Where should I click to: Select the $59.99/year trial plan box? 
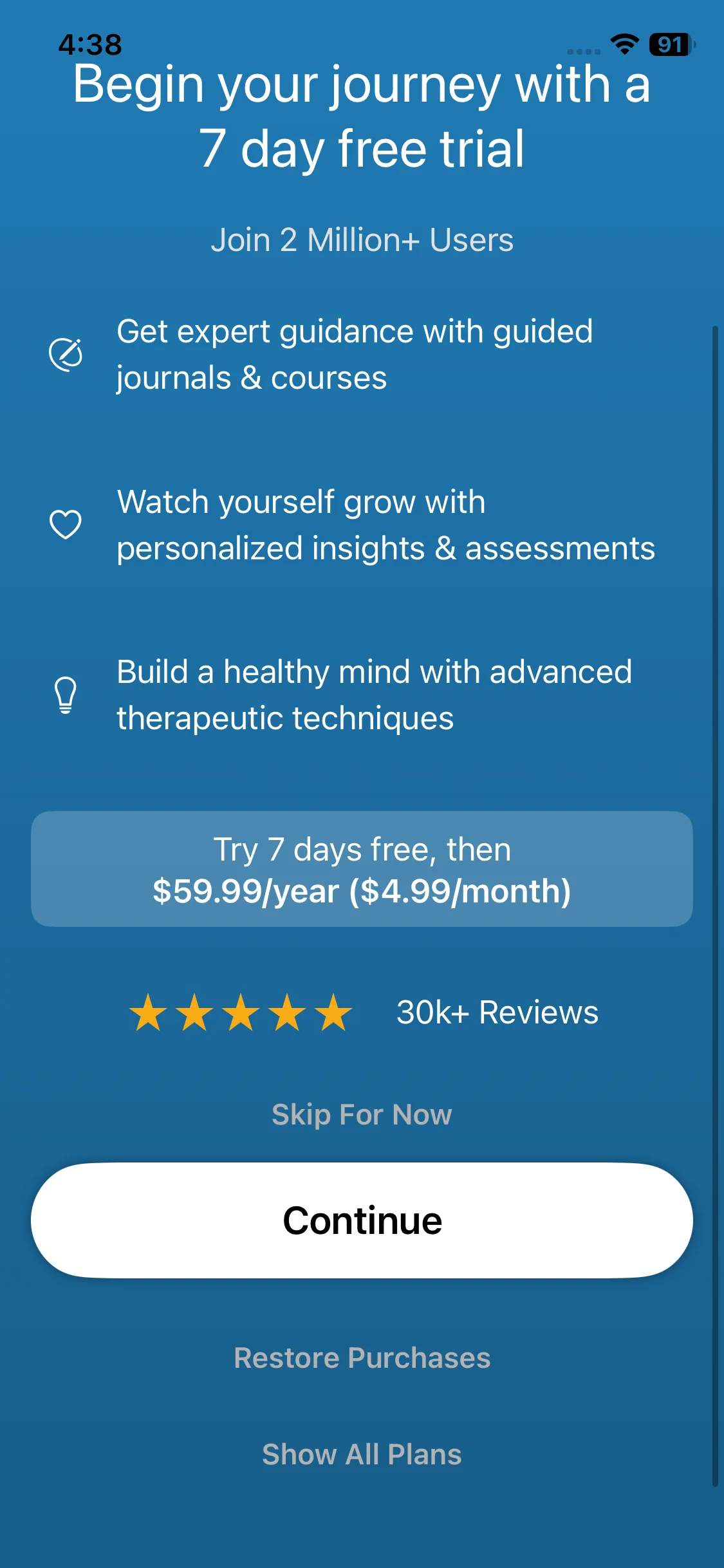(x=362, y=869)
